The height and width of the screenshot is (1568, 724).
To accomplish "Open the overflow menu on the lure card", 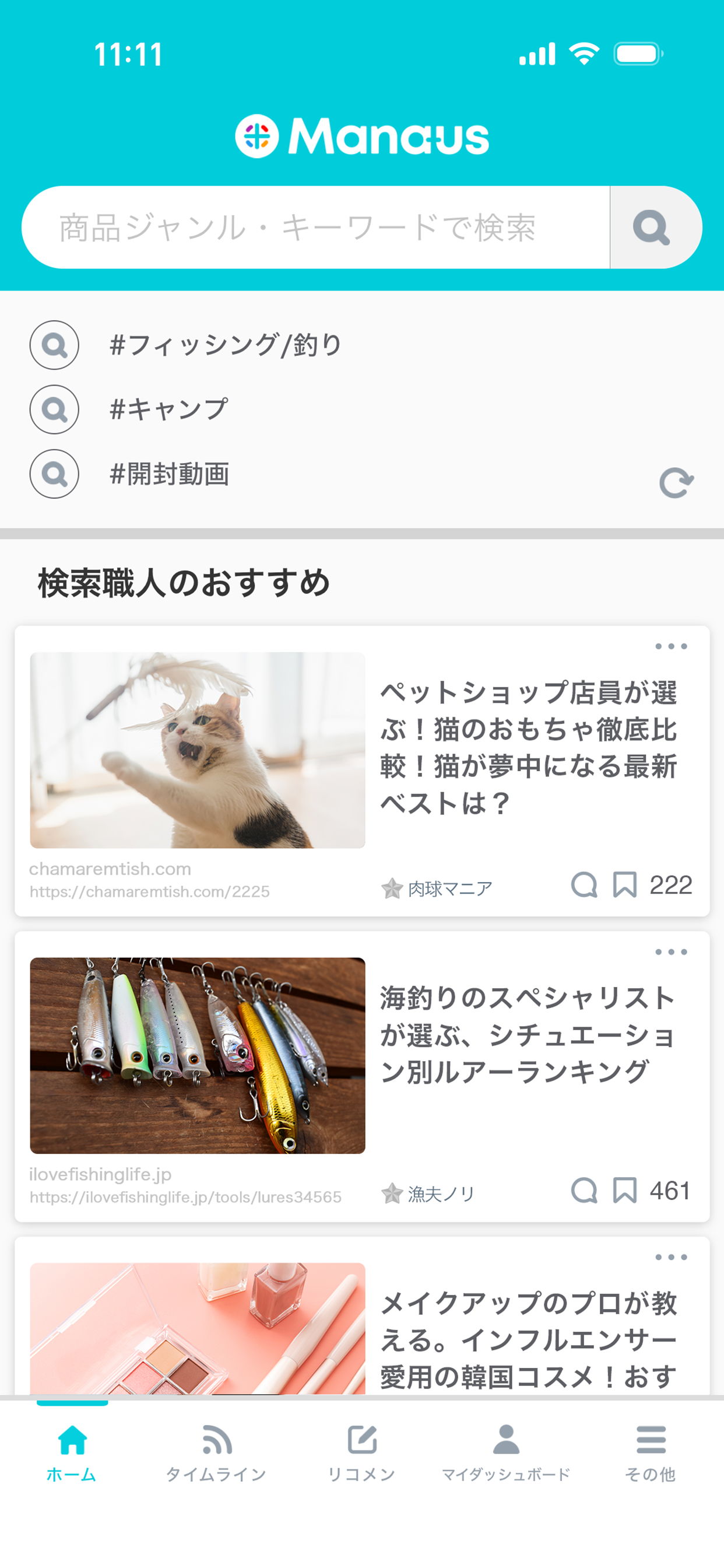I will pyautogui.click(x=670, y=952).
